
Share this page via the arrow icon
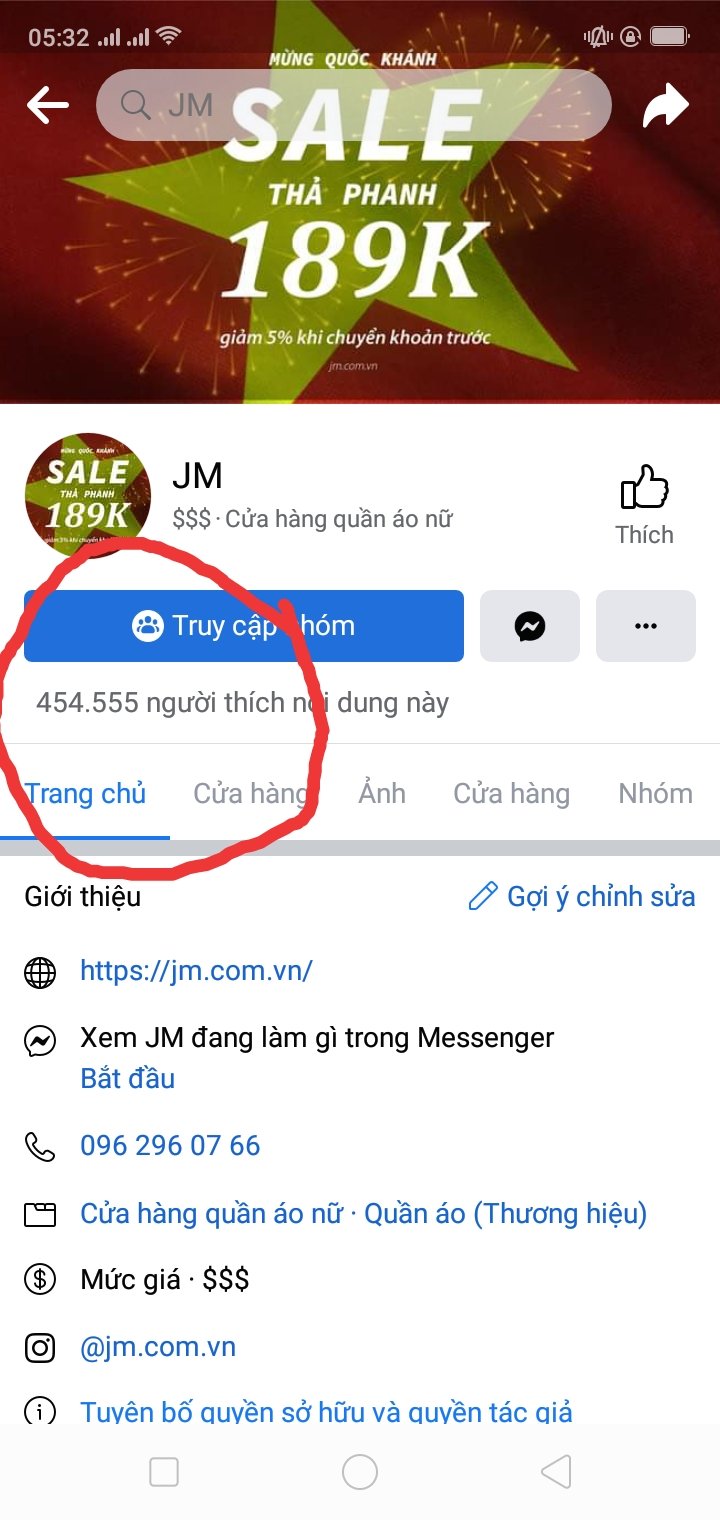[666, 105]
